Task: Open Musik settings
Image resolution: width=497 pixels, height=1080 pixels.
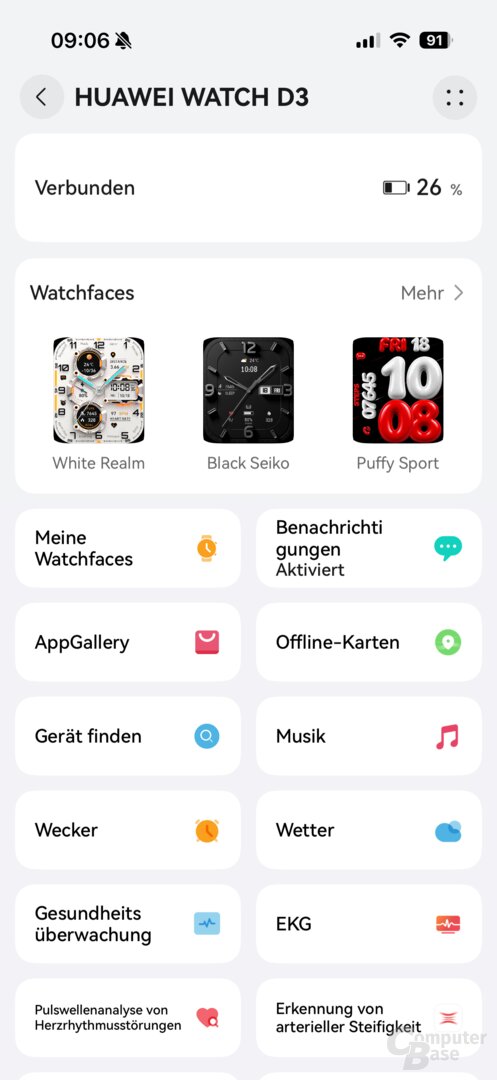Action: pos(369,736)
